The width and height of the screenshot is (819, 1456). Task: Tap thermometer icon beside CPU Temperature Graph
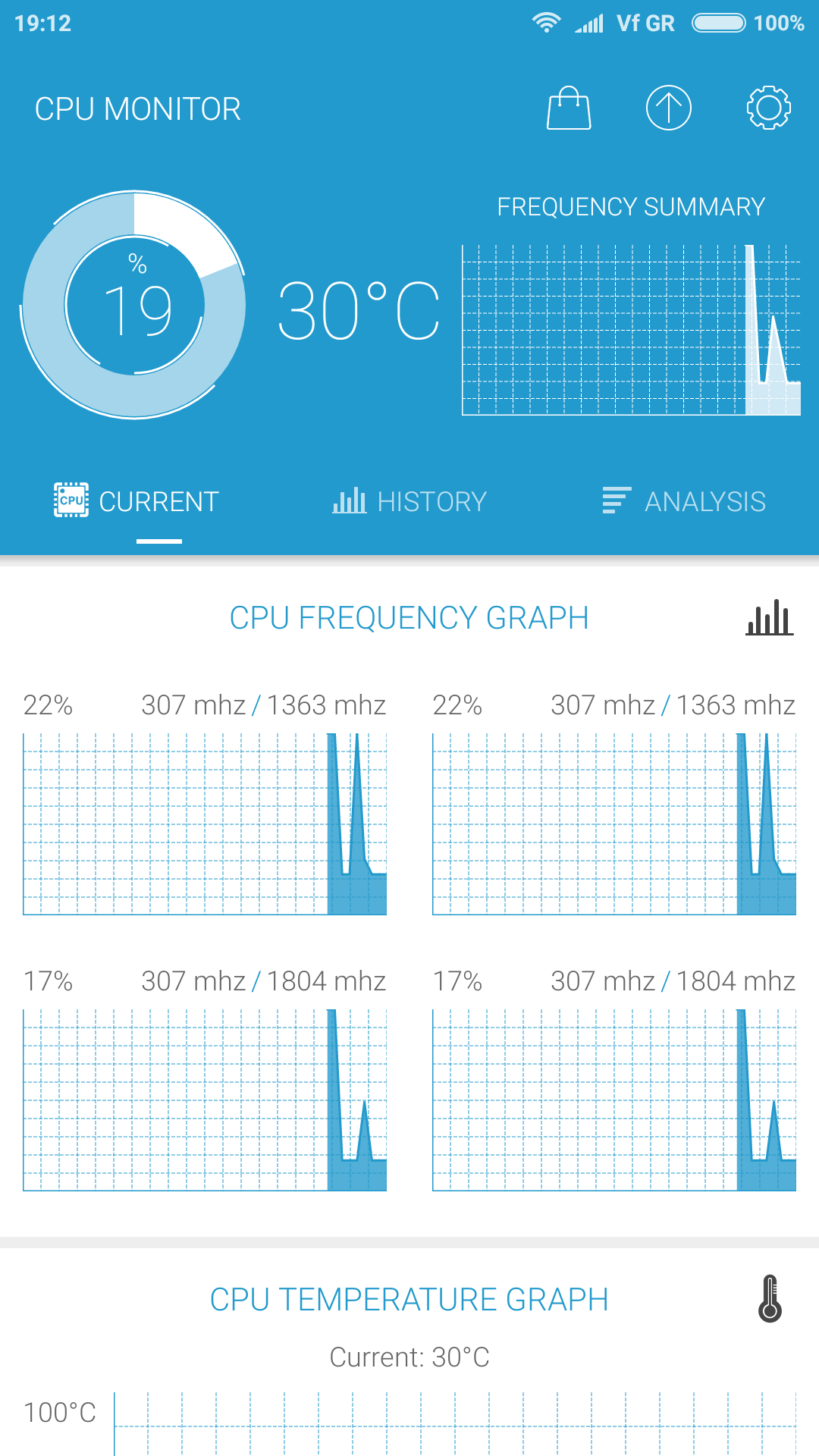point(770,1298)
